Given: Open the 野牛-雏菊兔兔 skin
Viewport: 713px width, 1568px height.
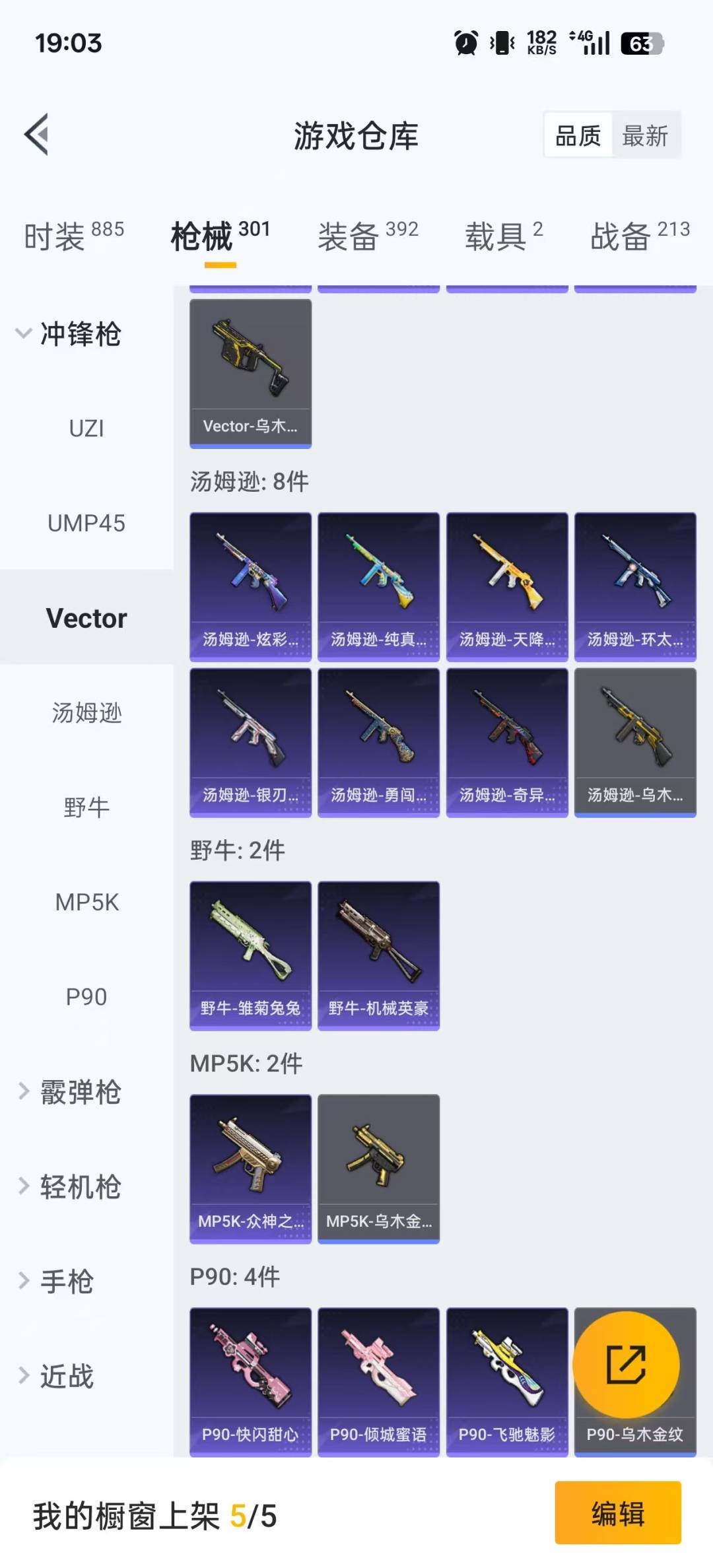Looking at the screenshot, I should click(x=250, y=955).
